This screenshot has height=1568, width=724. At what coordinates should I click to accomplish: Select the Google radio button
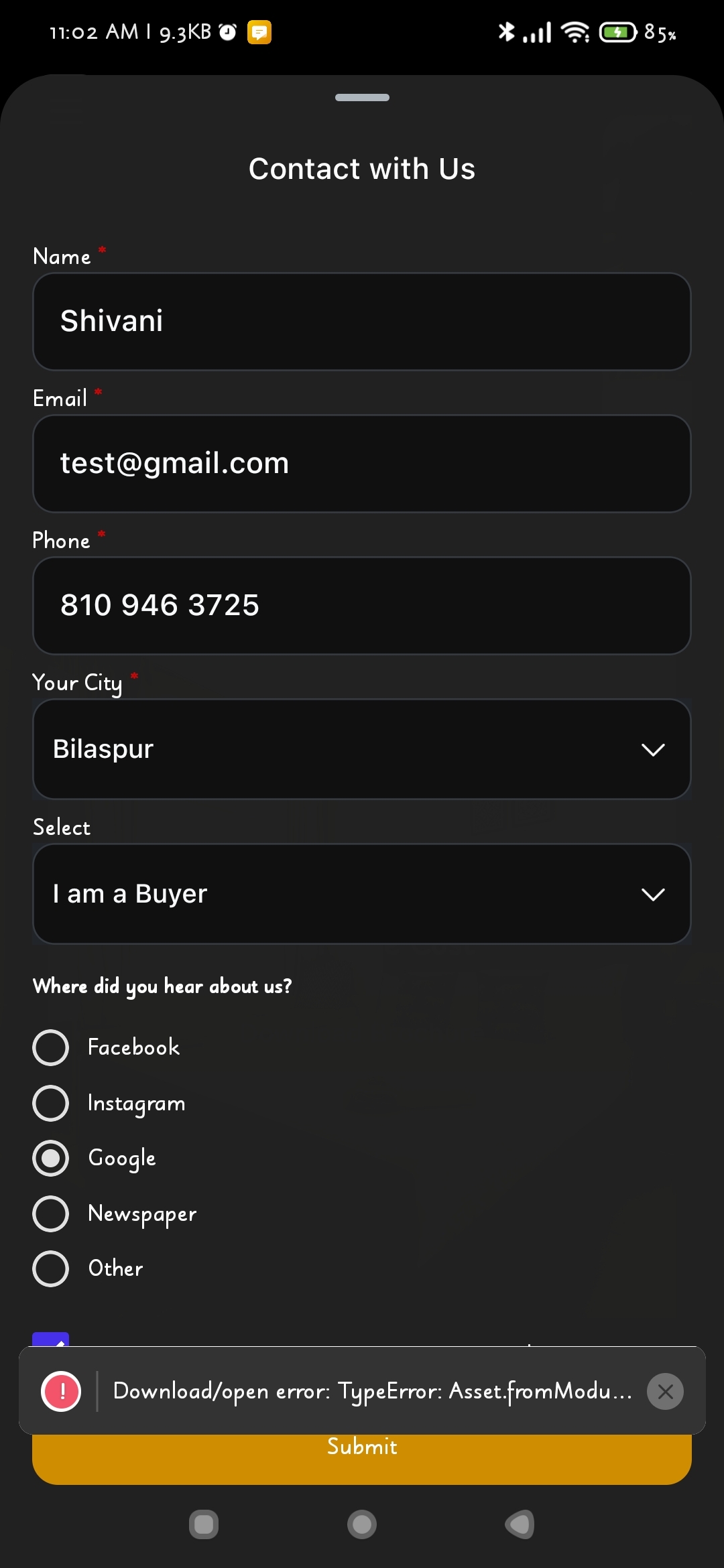[51, 1158]
